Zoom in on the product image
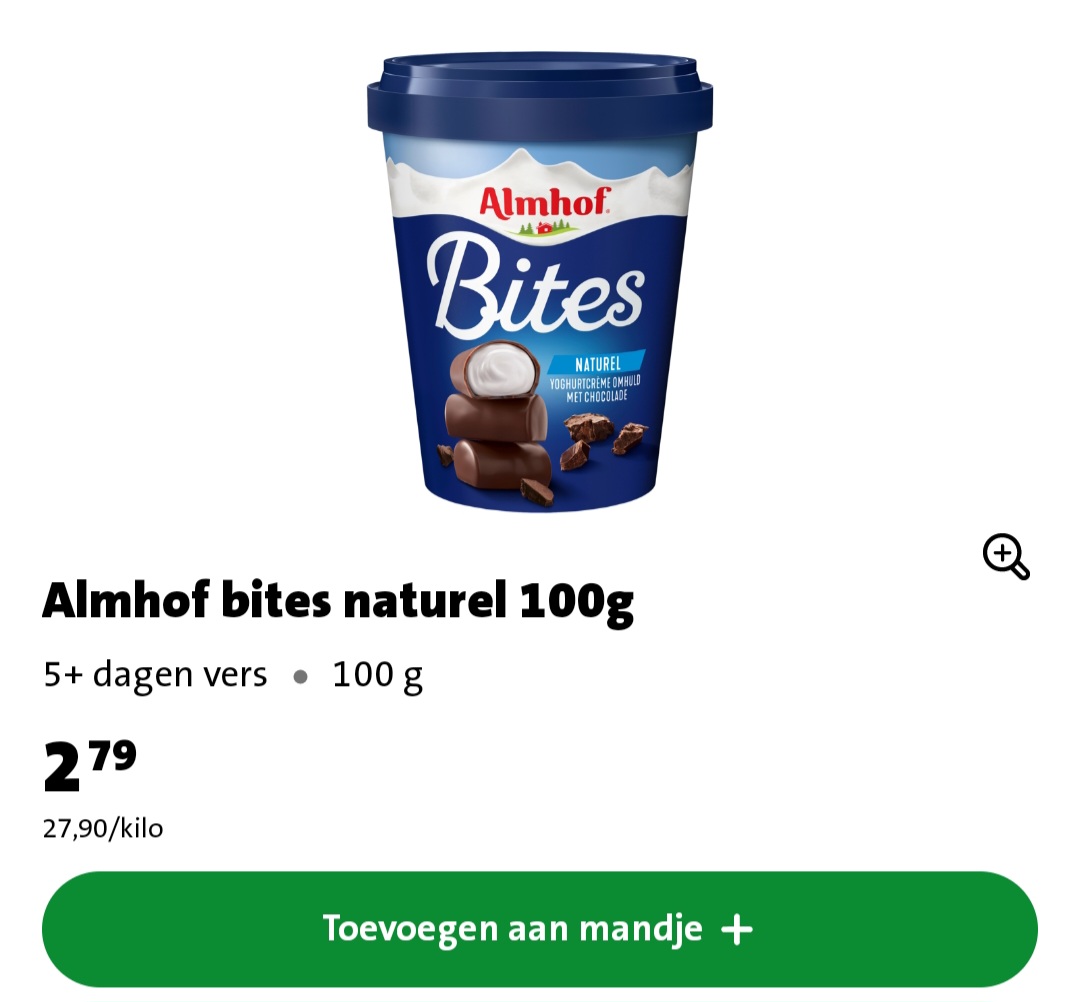This screenshot has width=1080, height=1002. point(1005,557)
